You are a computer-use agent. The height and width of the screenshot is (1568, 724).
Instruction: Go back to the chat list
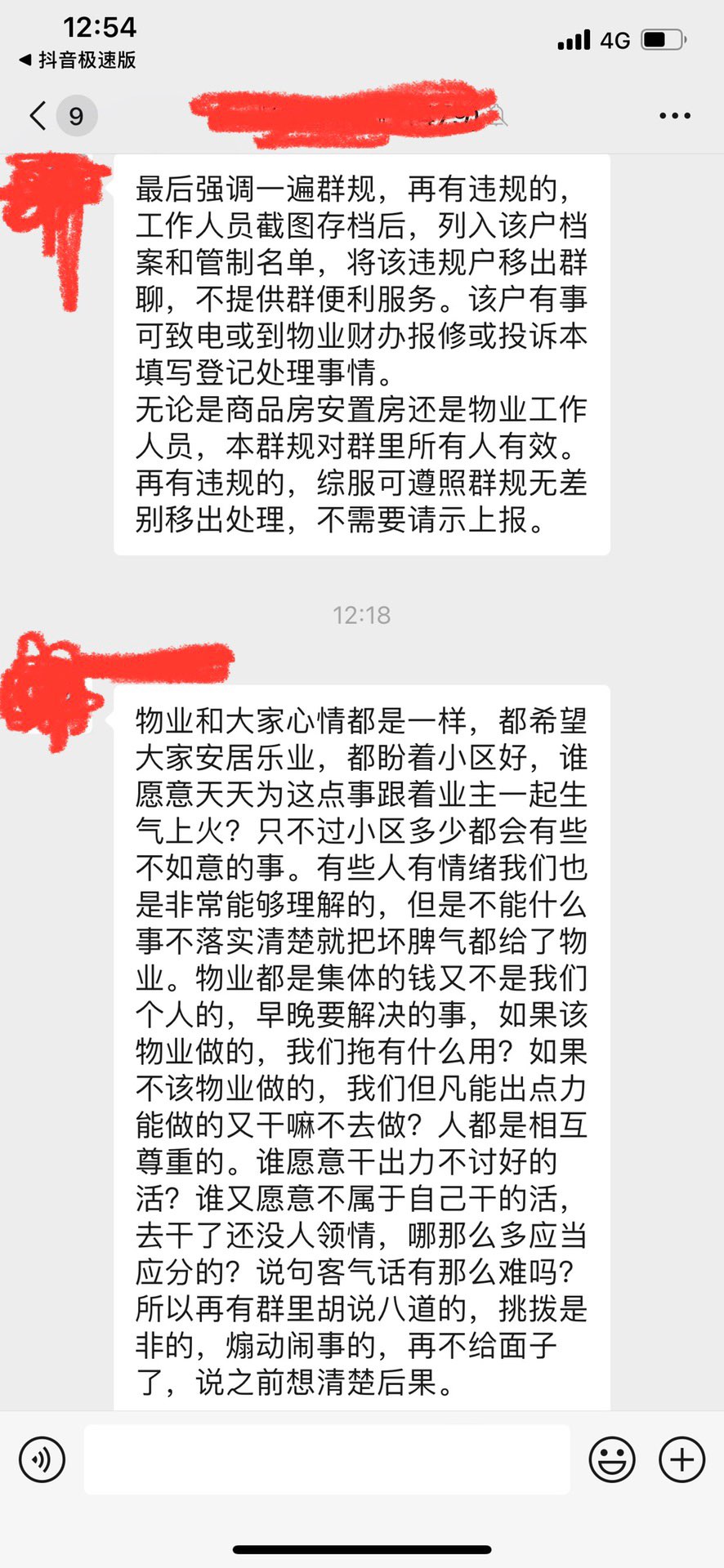(x=38, y=115)
